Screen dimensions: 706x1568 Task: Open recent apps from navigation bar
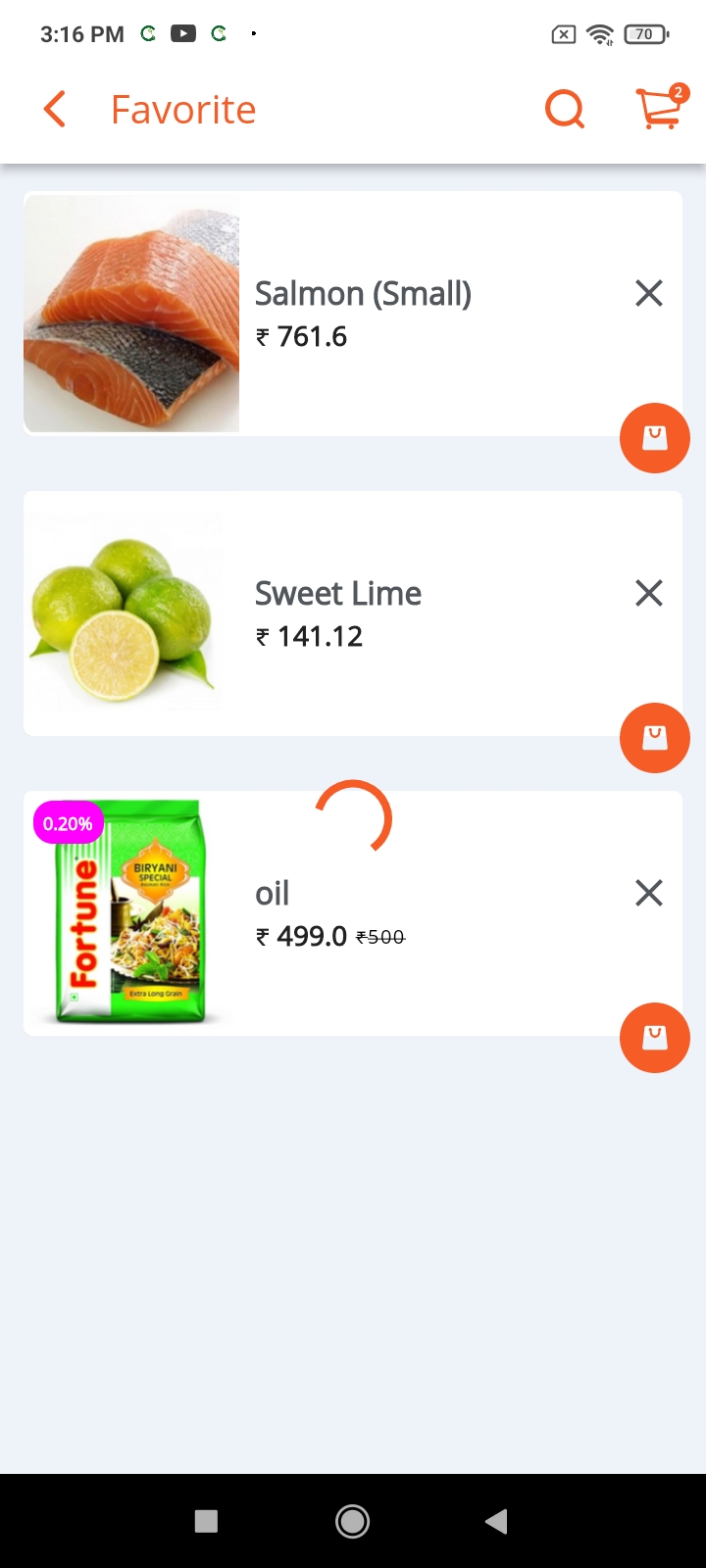click(x=206, y=1521)
